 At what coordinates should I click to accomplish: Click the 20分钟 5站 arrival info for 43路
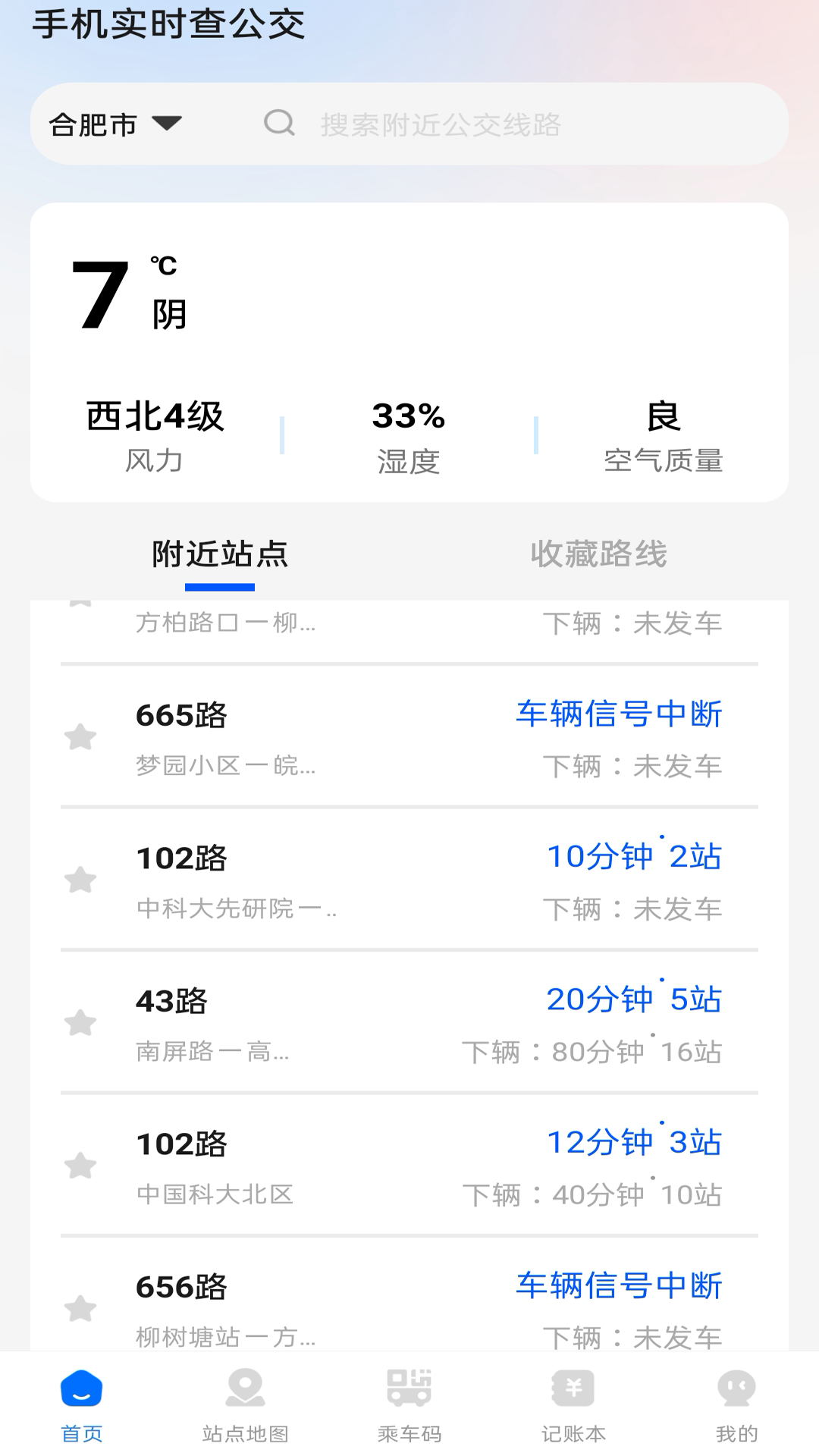634,999
